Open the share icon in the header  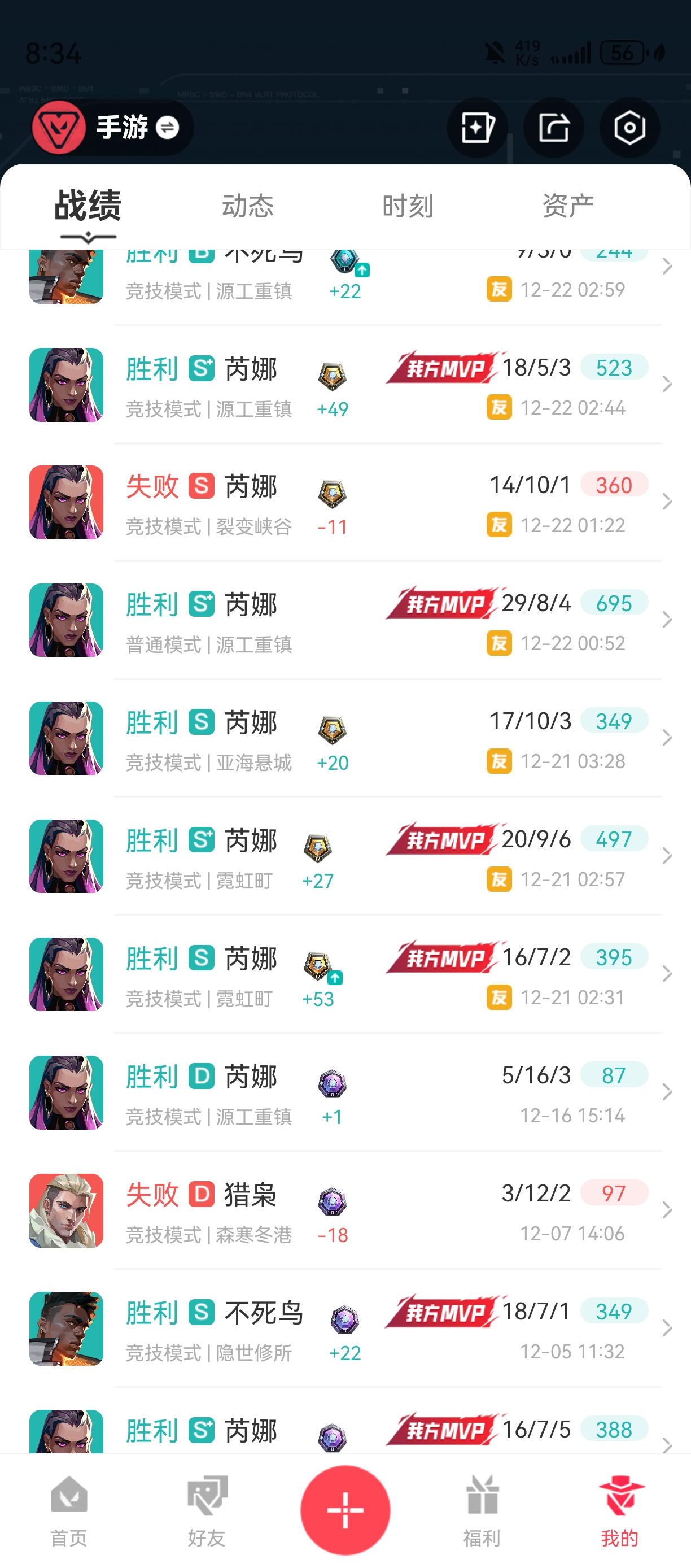pos(553,128)
